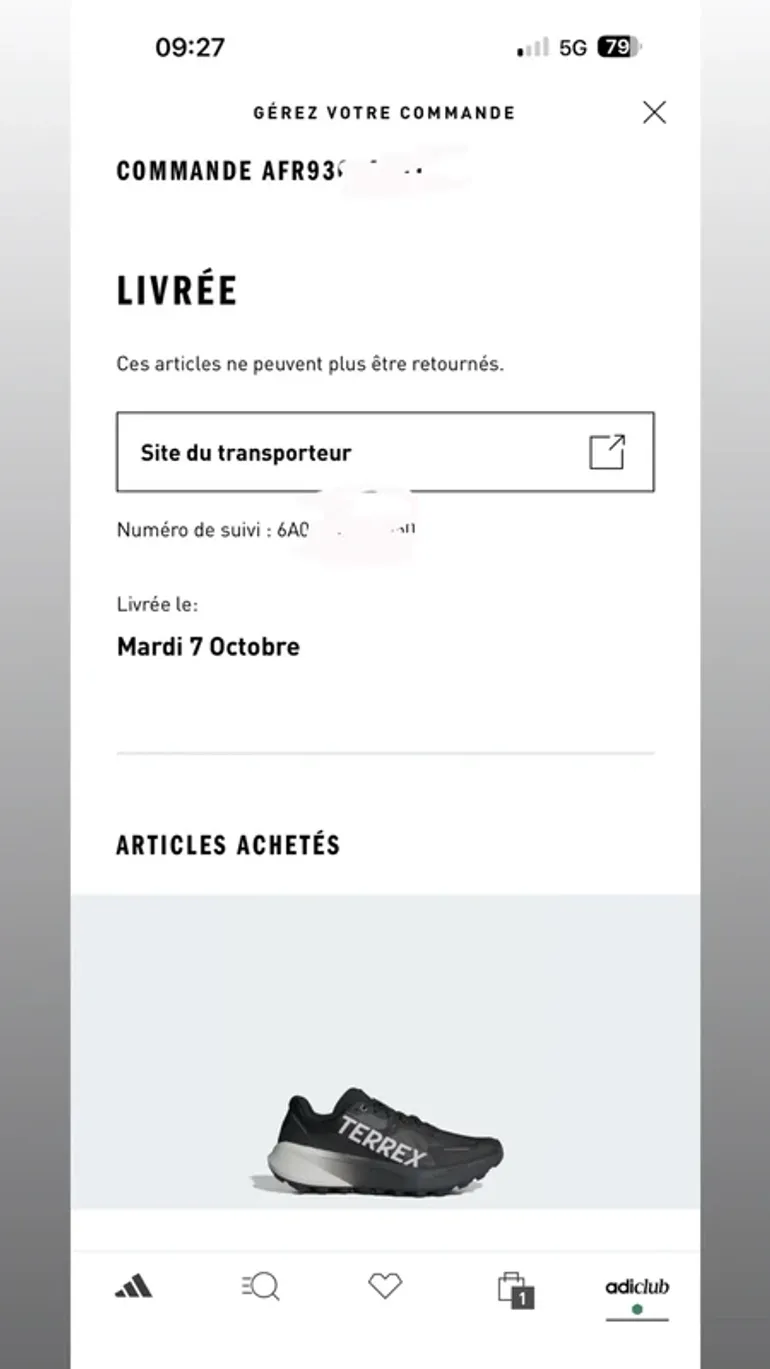
Task: Open the shopping bag tab
Action: (515, 1289)
